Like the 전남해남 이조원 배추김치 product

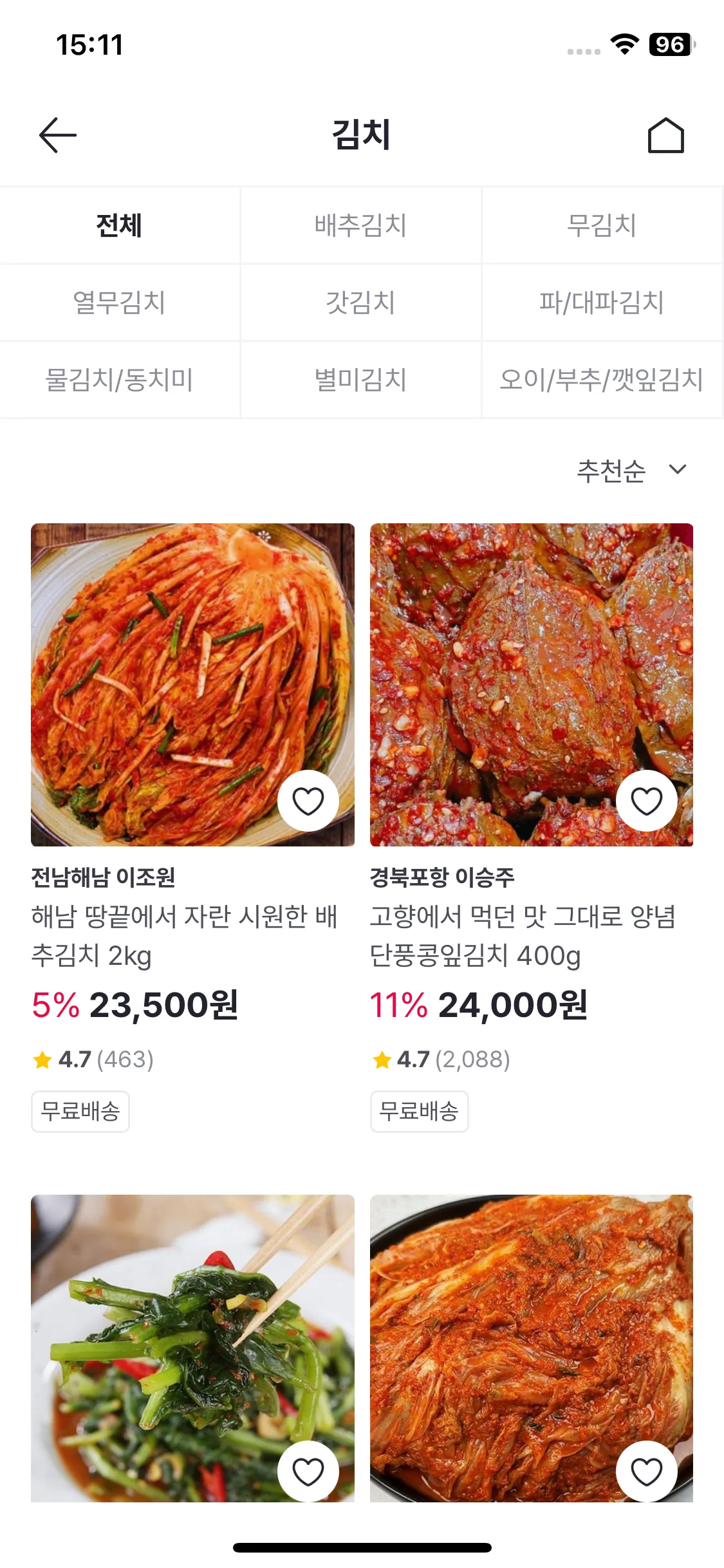308,801
